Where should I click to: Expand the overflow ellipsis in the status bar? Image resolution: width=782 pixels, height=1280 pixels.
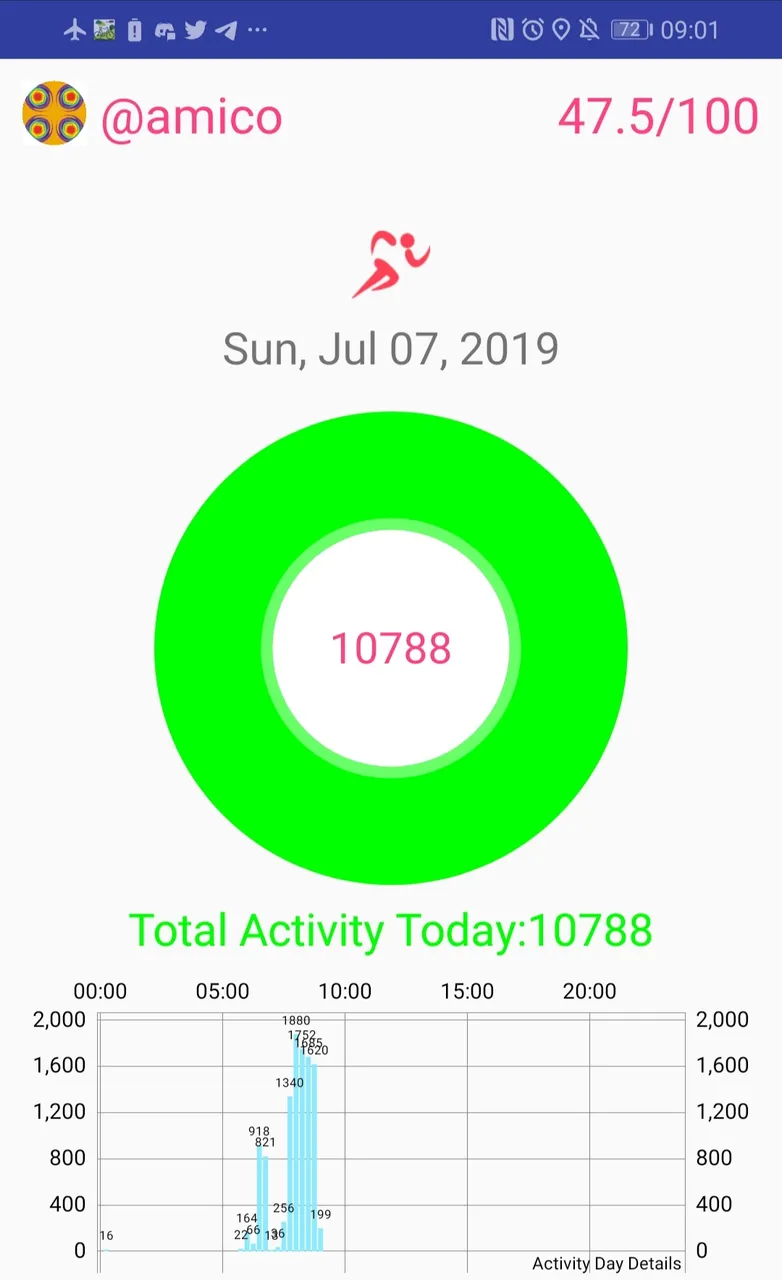pos(257,30)
